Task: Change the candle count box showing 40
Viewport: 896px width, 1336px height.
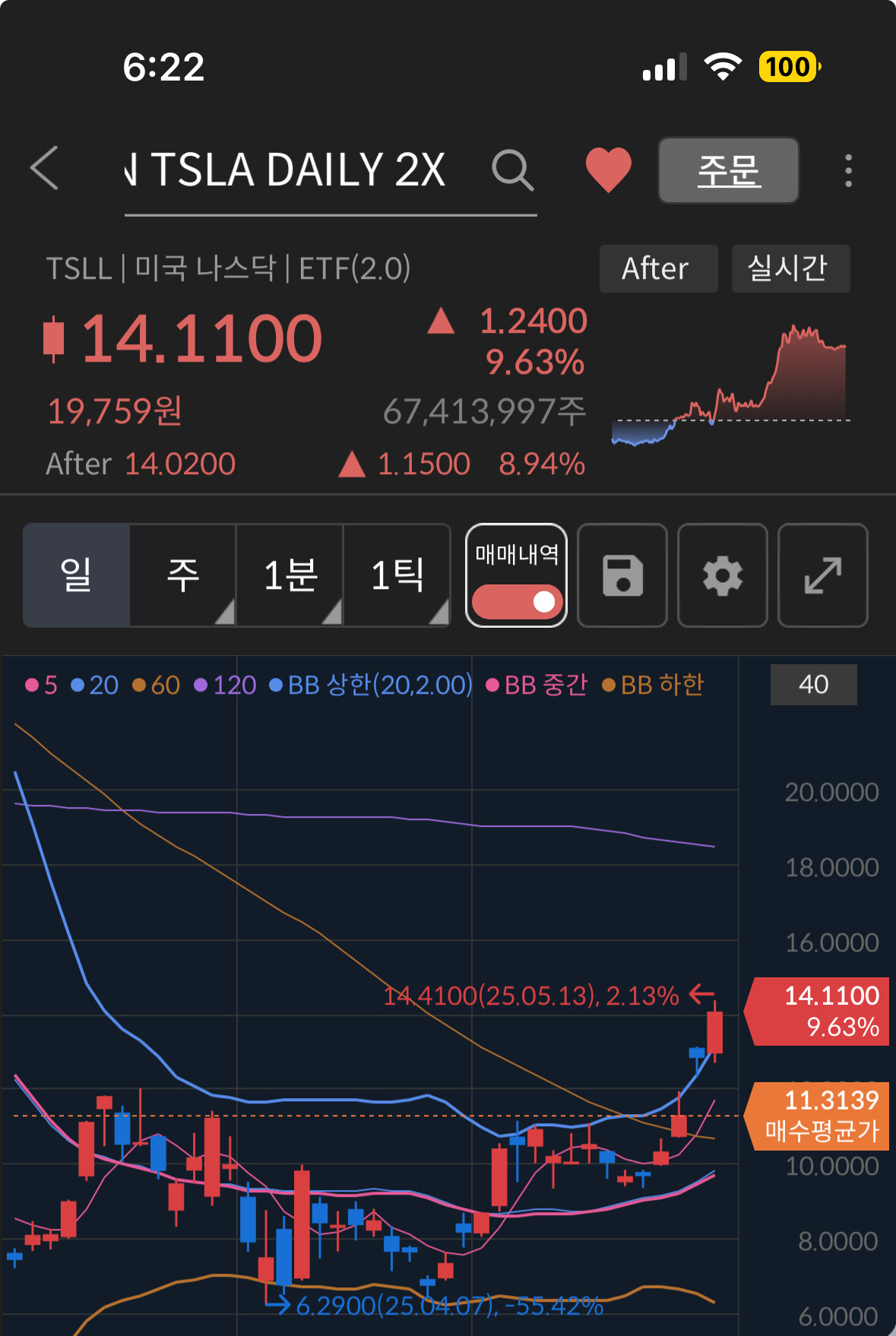Action: (813, 685)
